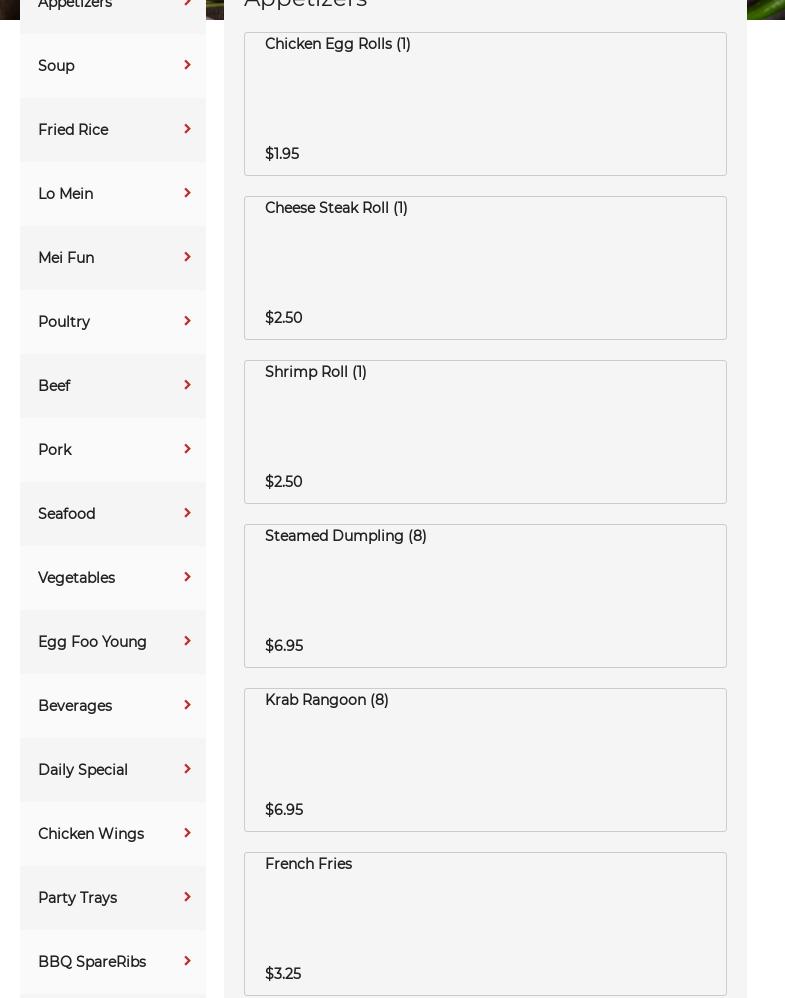The width and height of the screenshot is (785, 998).
Task: Click the chevron next to Chicken Wings
Action: click(x=187, y=833)
